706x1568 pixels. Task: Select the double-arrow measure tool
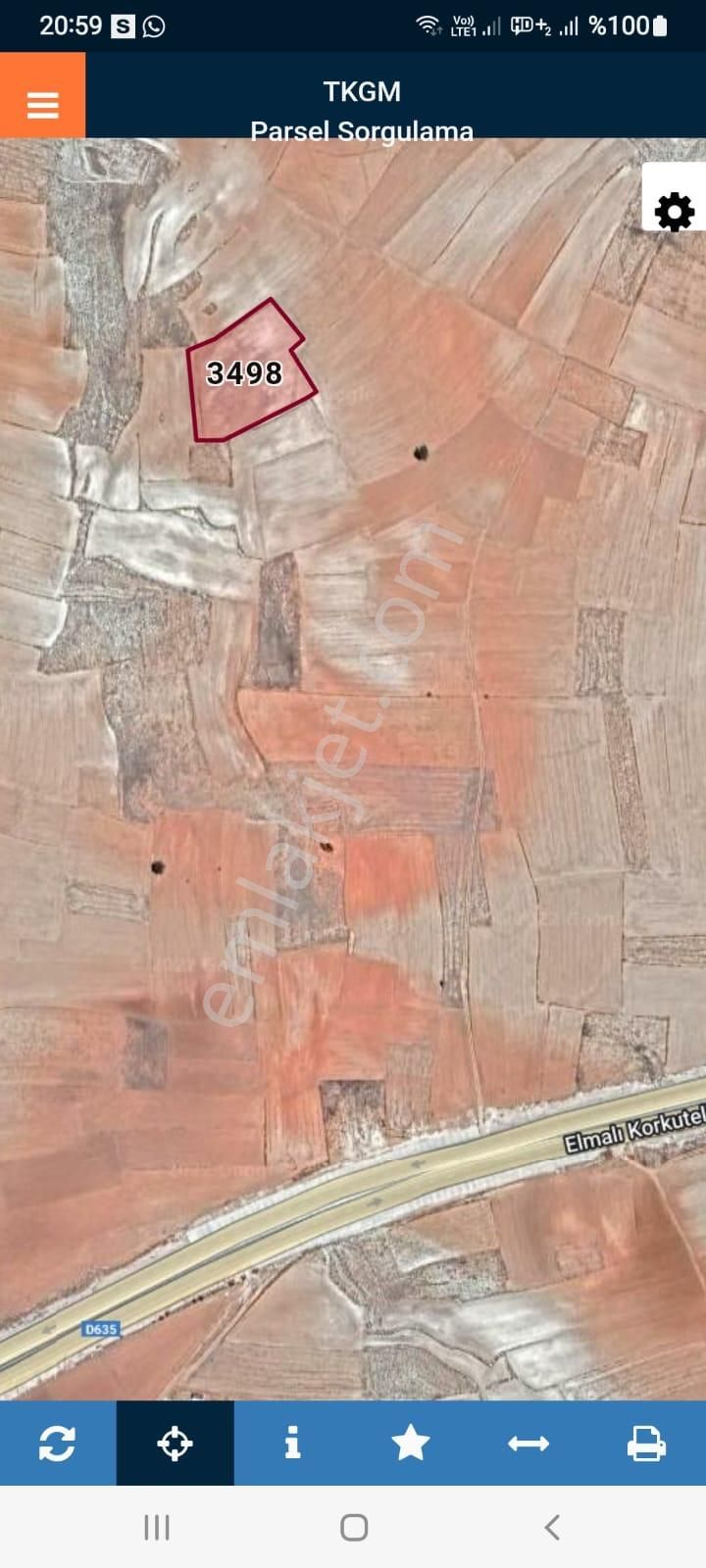[528, 1443]
